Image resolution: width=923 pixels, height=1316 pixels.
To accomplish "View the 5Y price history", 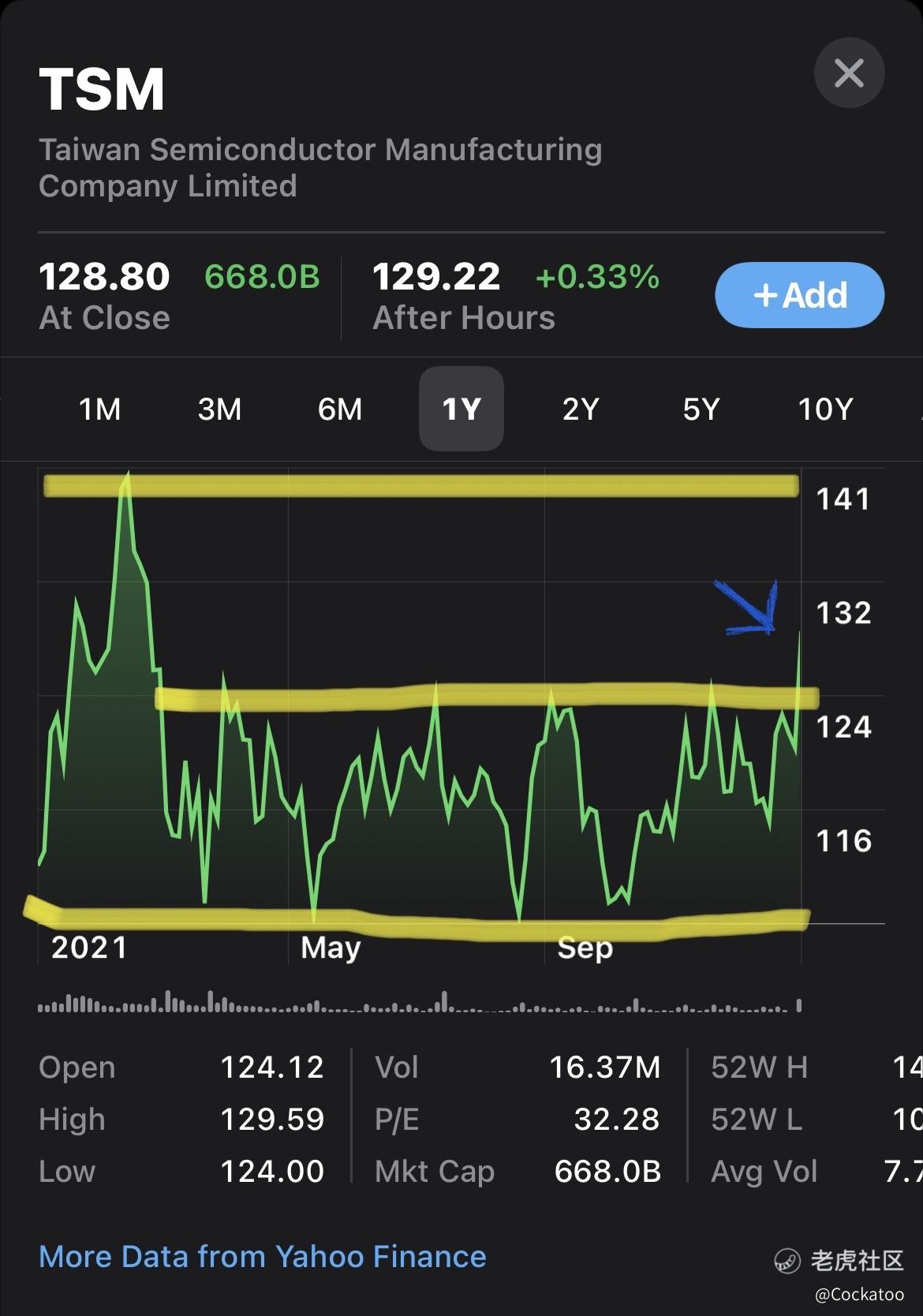I will (x=701, y=409).
